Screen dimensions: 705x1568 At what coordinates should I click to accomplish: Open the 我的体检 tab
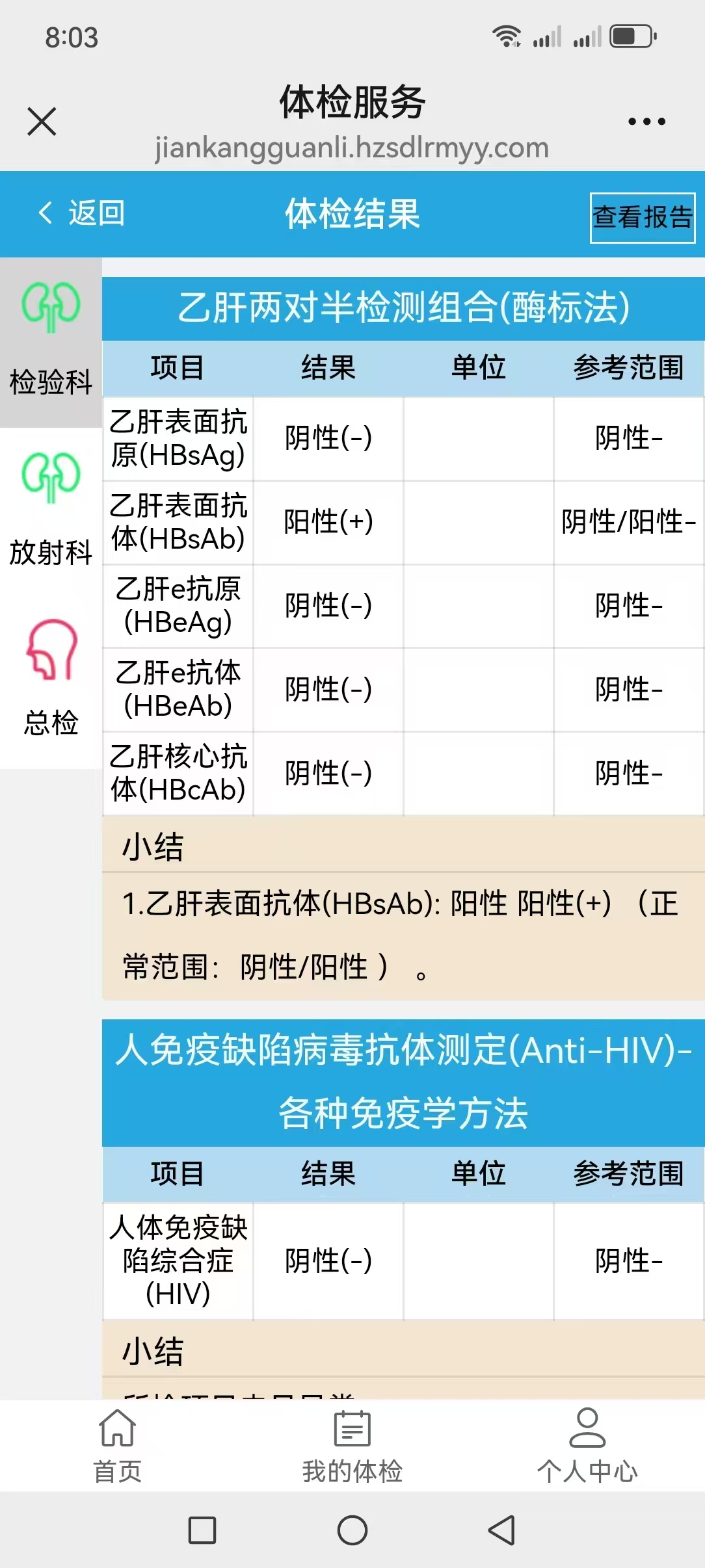pos(352,1446)
